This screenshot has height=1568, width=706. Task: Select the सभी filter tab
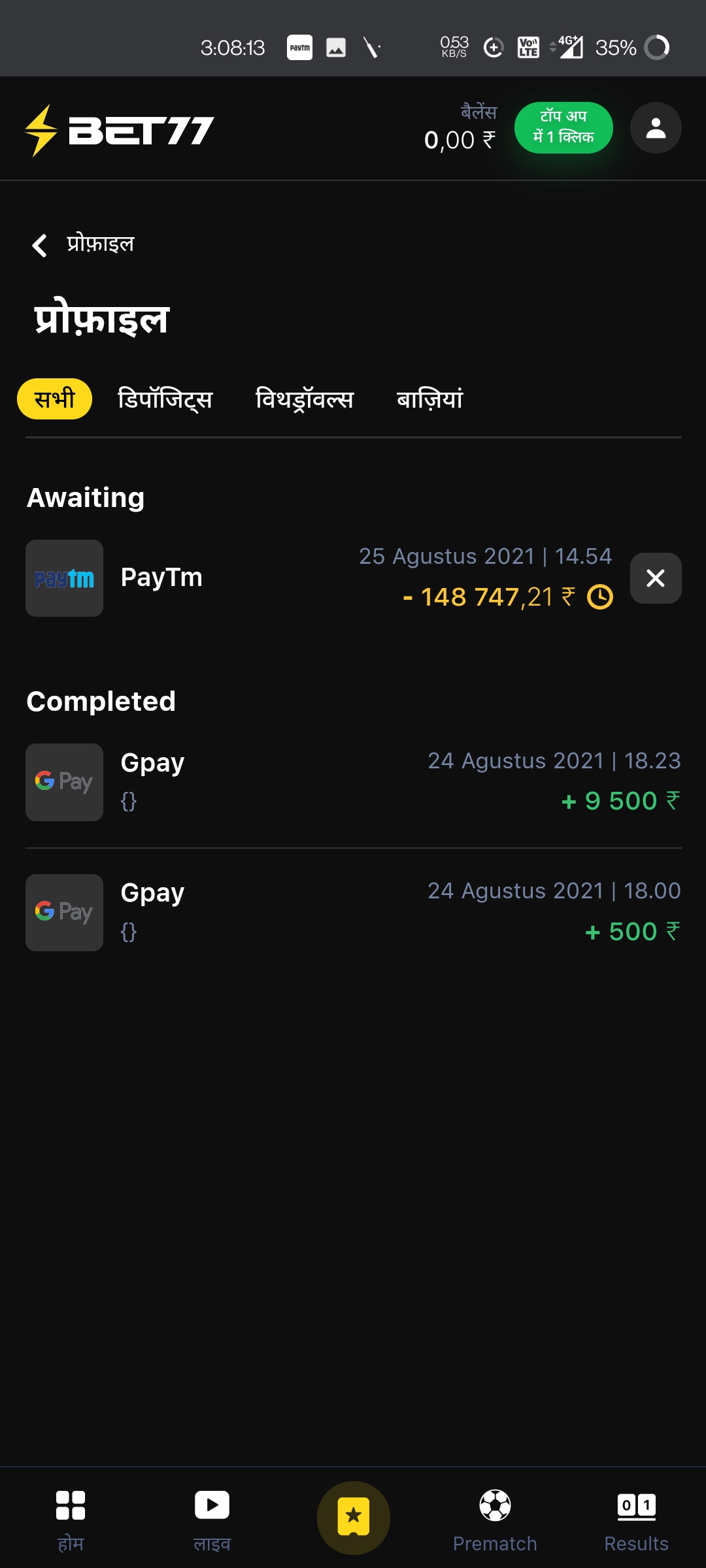pos(54,399)
